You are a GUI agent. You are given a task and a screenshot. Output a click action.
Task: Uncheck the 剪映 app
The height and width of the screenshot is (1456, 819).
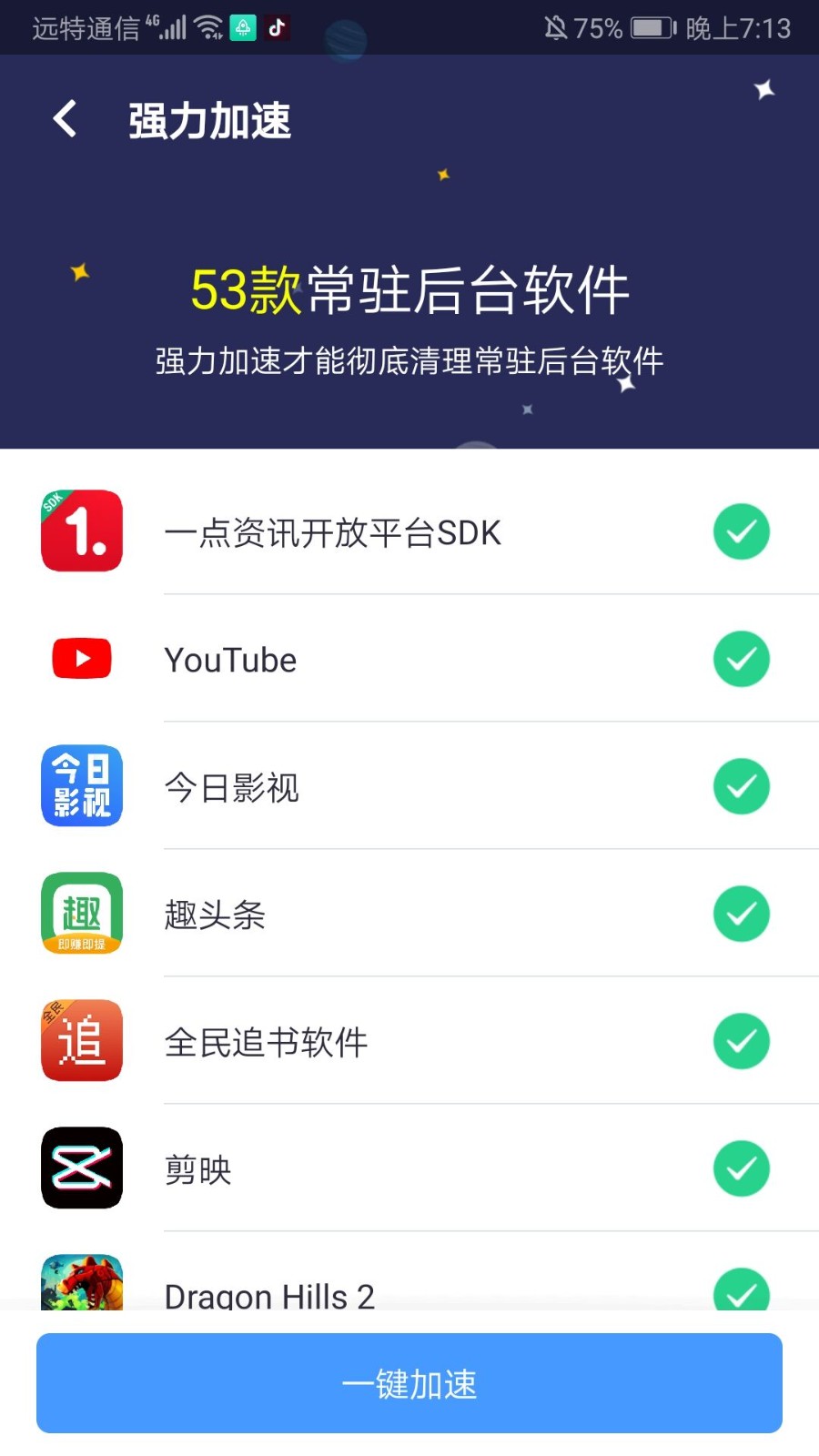[x=741, y=1168]
